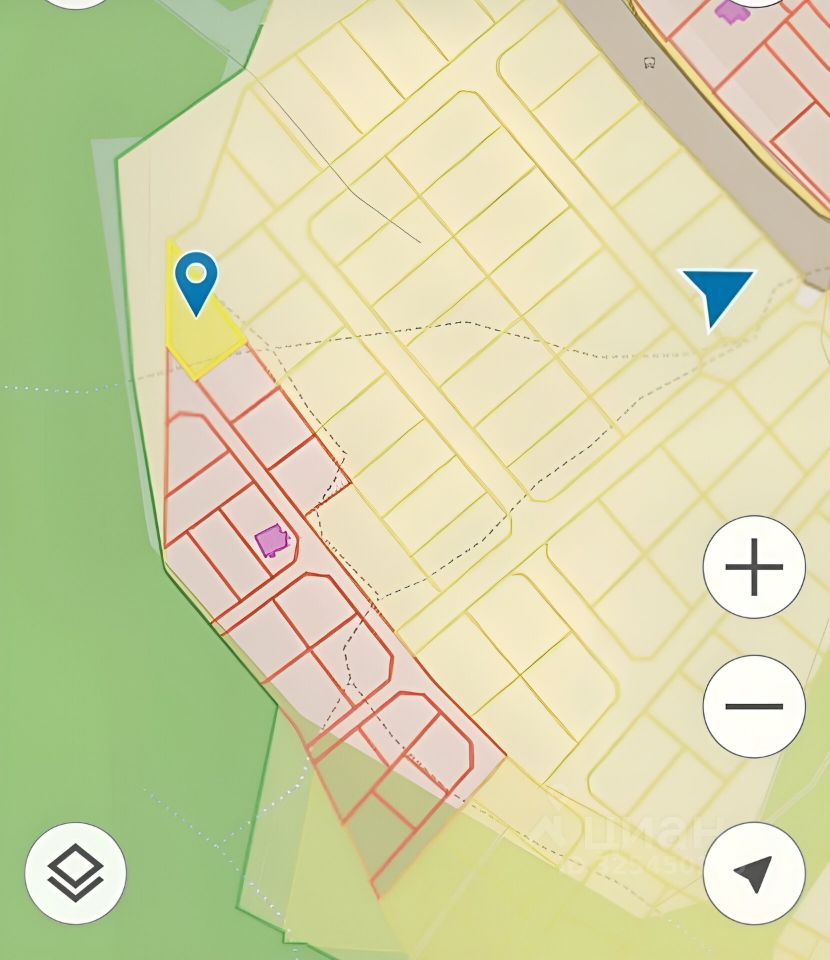Screen dimensions: 830x960
Task: Zoom in on the map
Action: pos(754,567)
